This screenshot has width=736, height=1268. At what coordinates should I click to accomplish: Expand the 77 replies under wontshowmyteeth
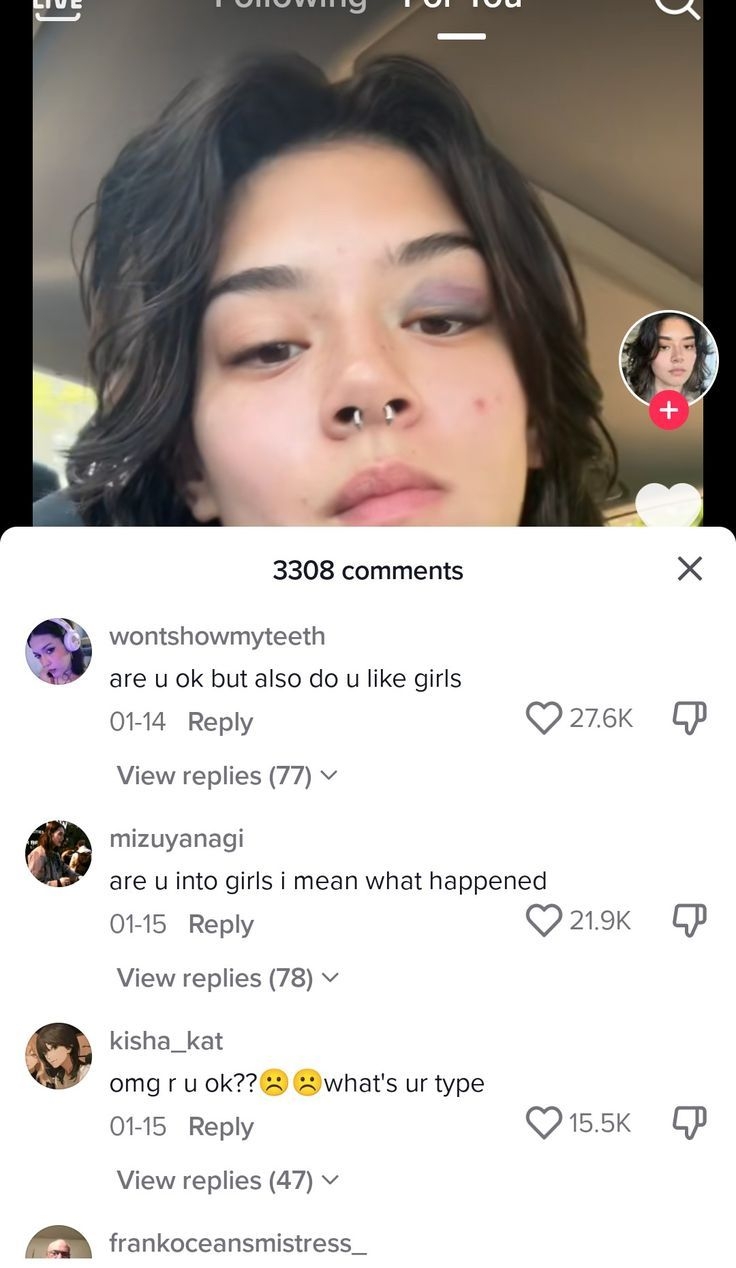[x=227, y=775]
